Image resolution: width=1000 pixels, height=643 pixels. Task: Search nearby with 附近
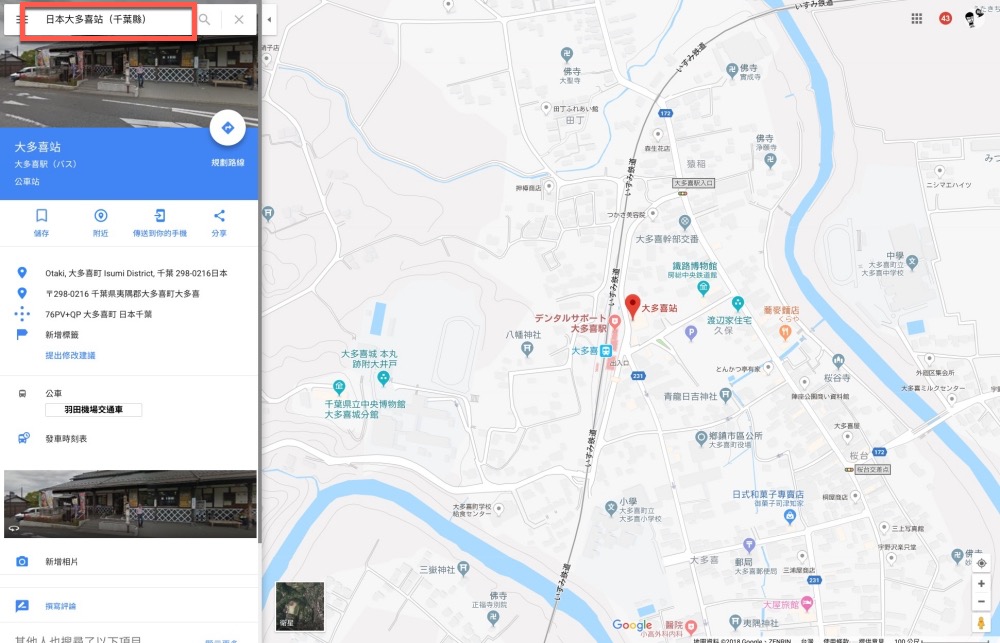pyautogui.click(x=101, y=223)
